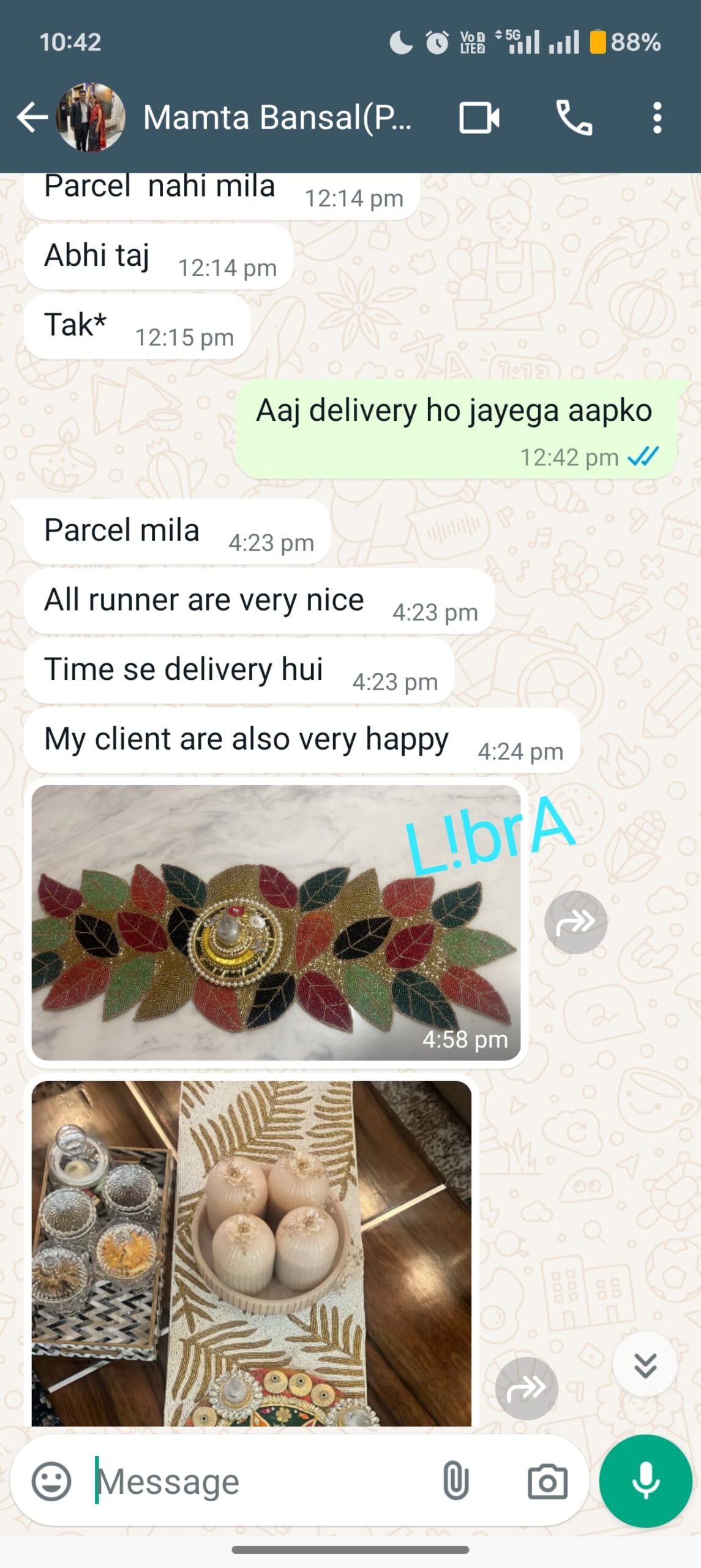Viewport: 701px width, 1568px height.
Task: Go back to the chat list
Action: pos(32,117)
